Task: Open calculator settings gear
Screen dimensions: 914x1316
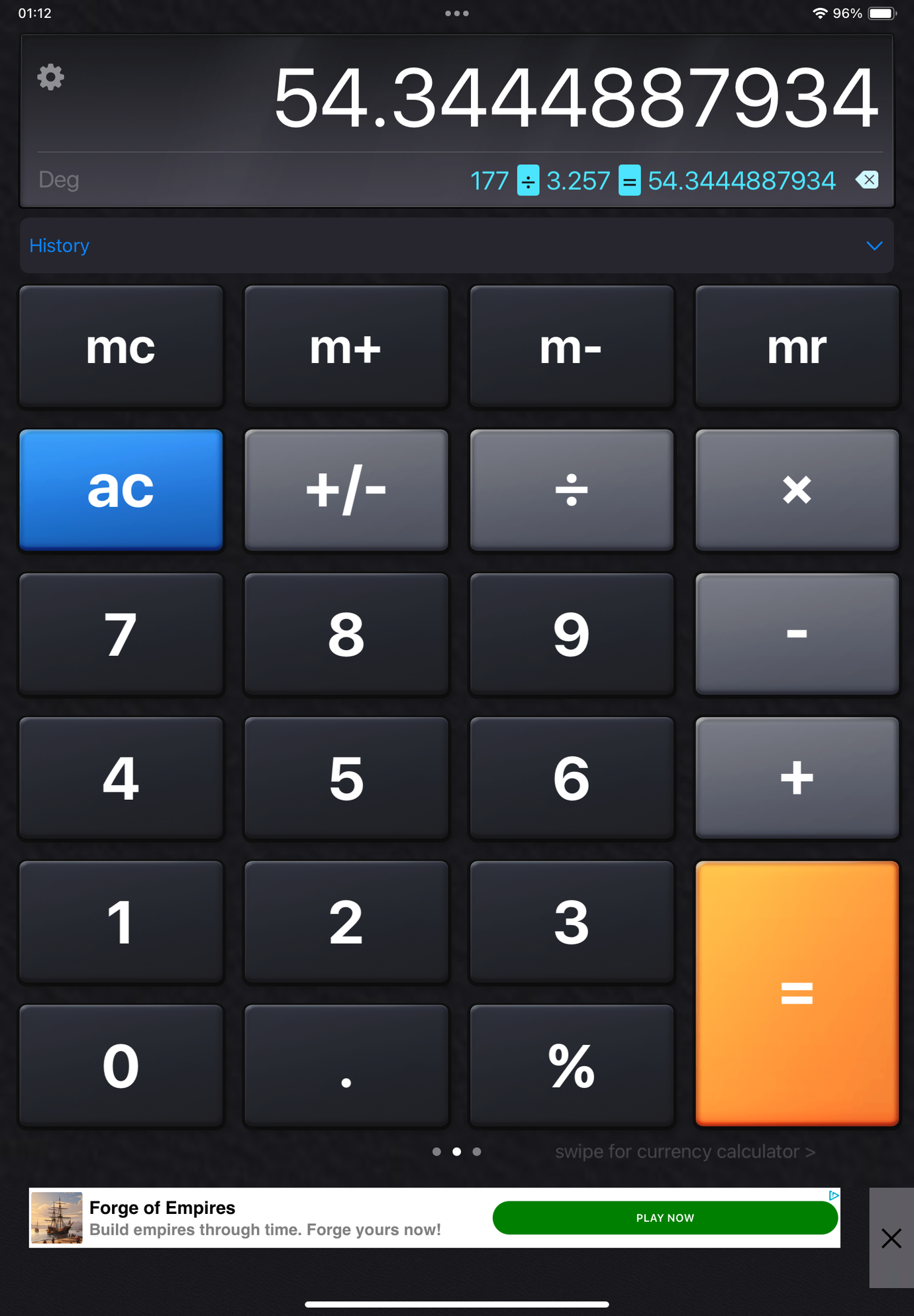Action: click(50, 78)
